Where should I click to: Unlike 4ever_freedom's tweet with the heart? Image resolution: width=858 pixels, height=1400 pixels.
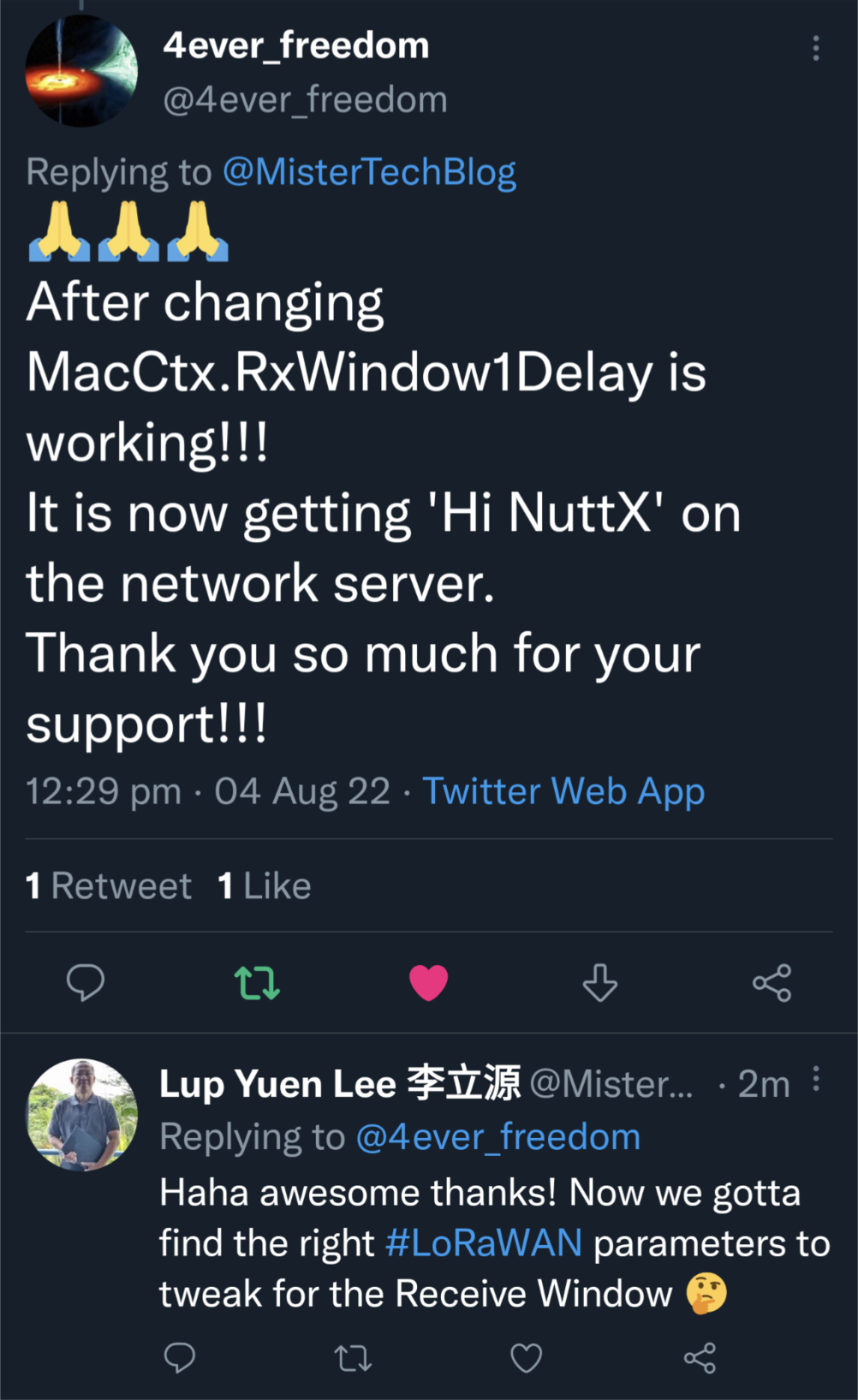click(x=429, y=982)
